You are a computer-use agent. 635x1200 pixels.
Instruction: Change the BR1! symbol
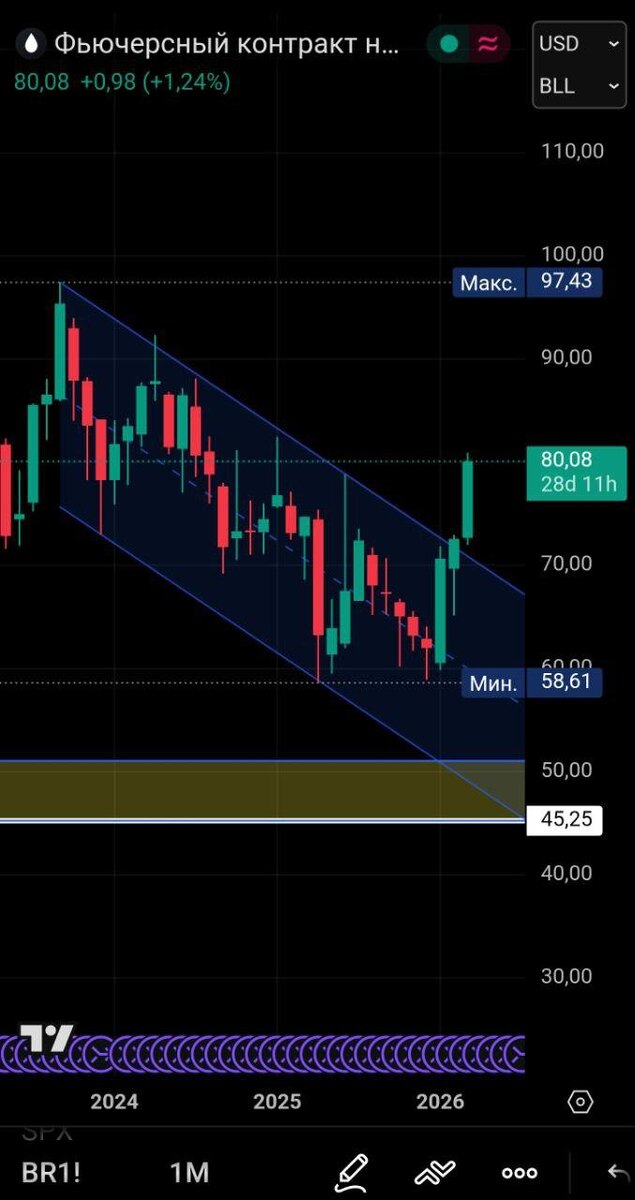click(x=51, y=1172)
